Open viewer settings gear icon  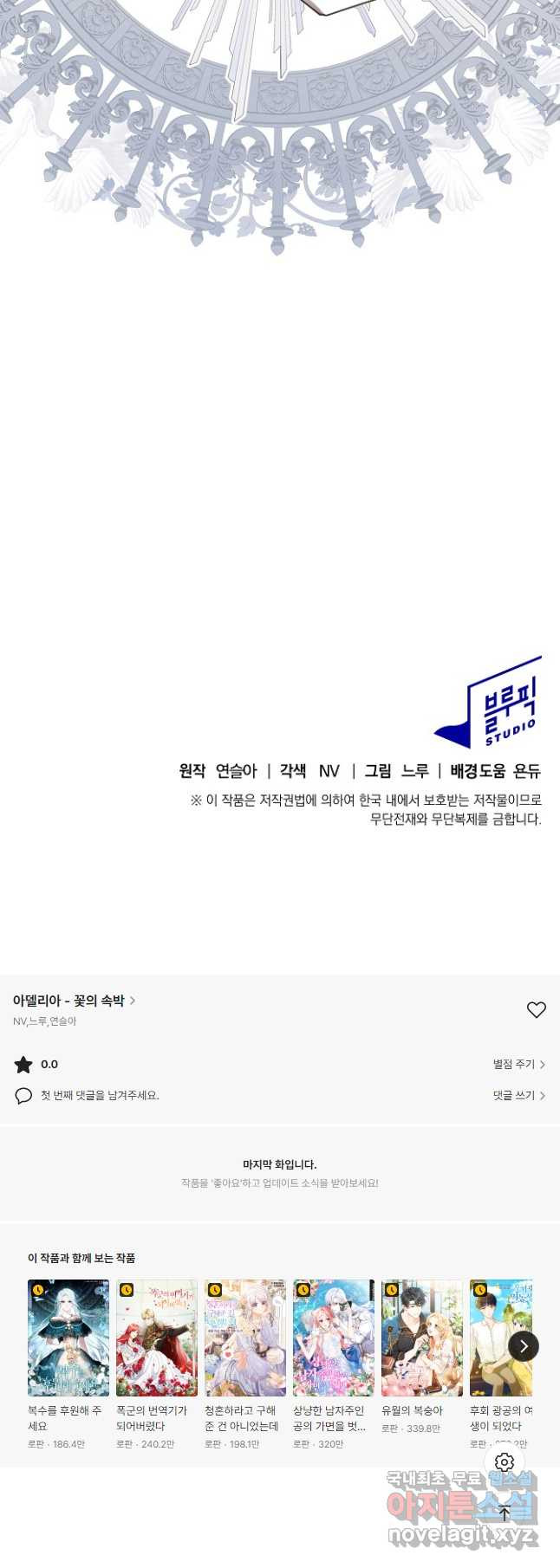505,1462
